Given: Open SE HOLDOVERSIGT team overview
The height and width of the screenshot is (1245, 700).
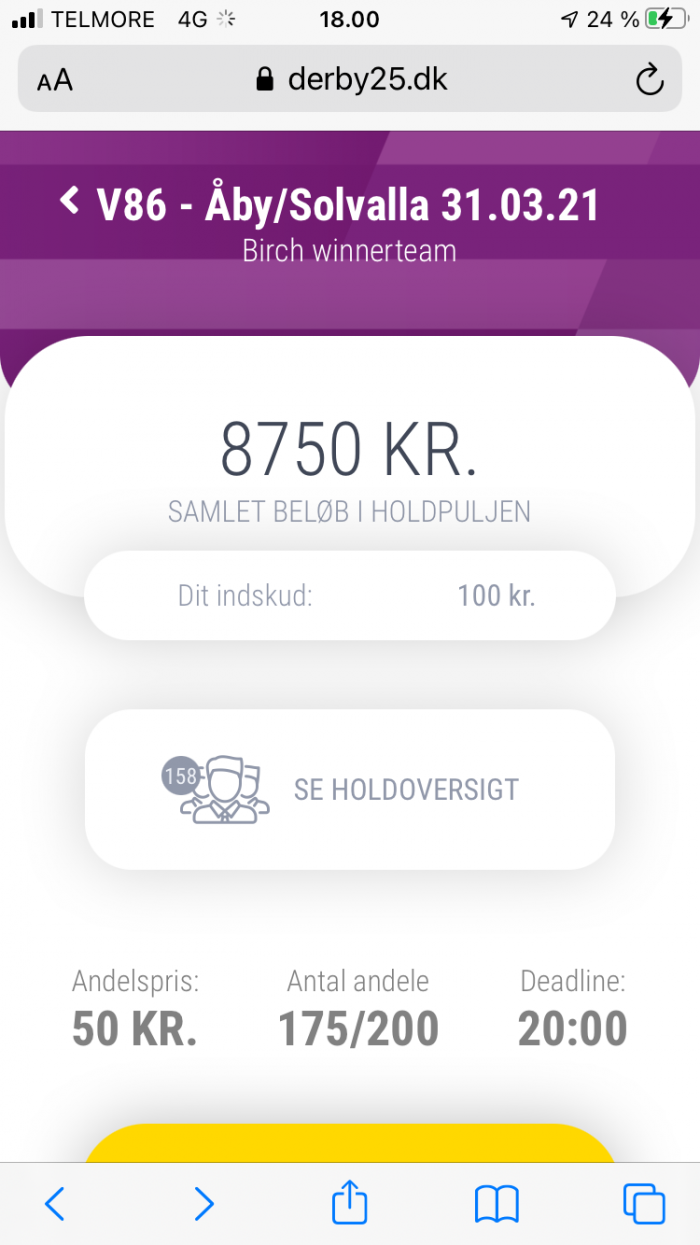Looking at the screenshot, I should (350, 789).
